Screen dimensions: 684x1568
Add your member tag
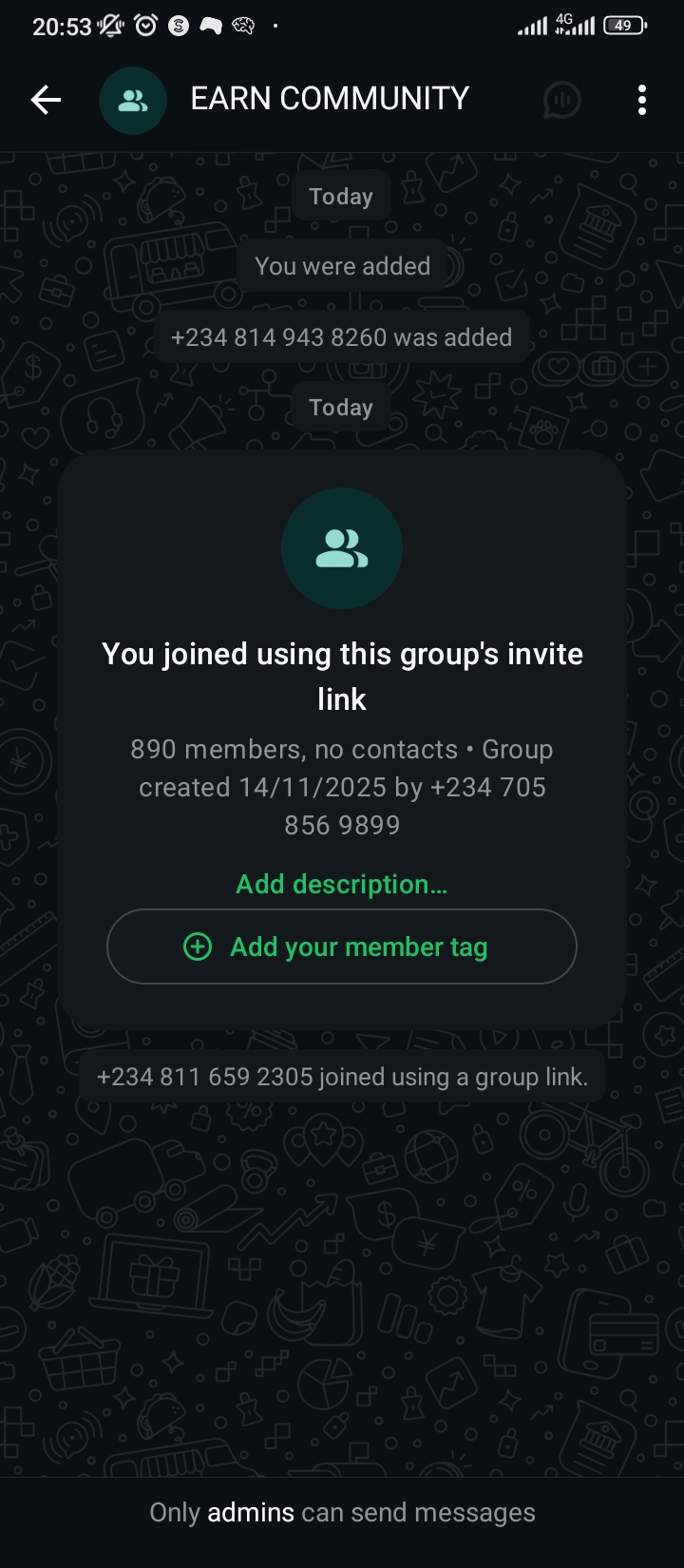[341, 947]
